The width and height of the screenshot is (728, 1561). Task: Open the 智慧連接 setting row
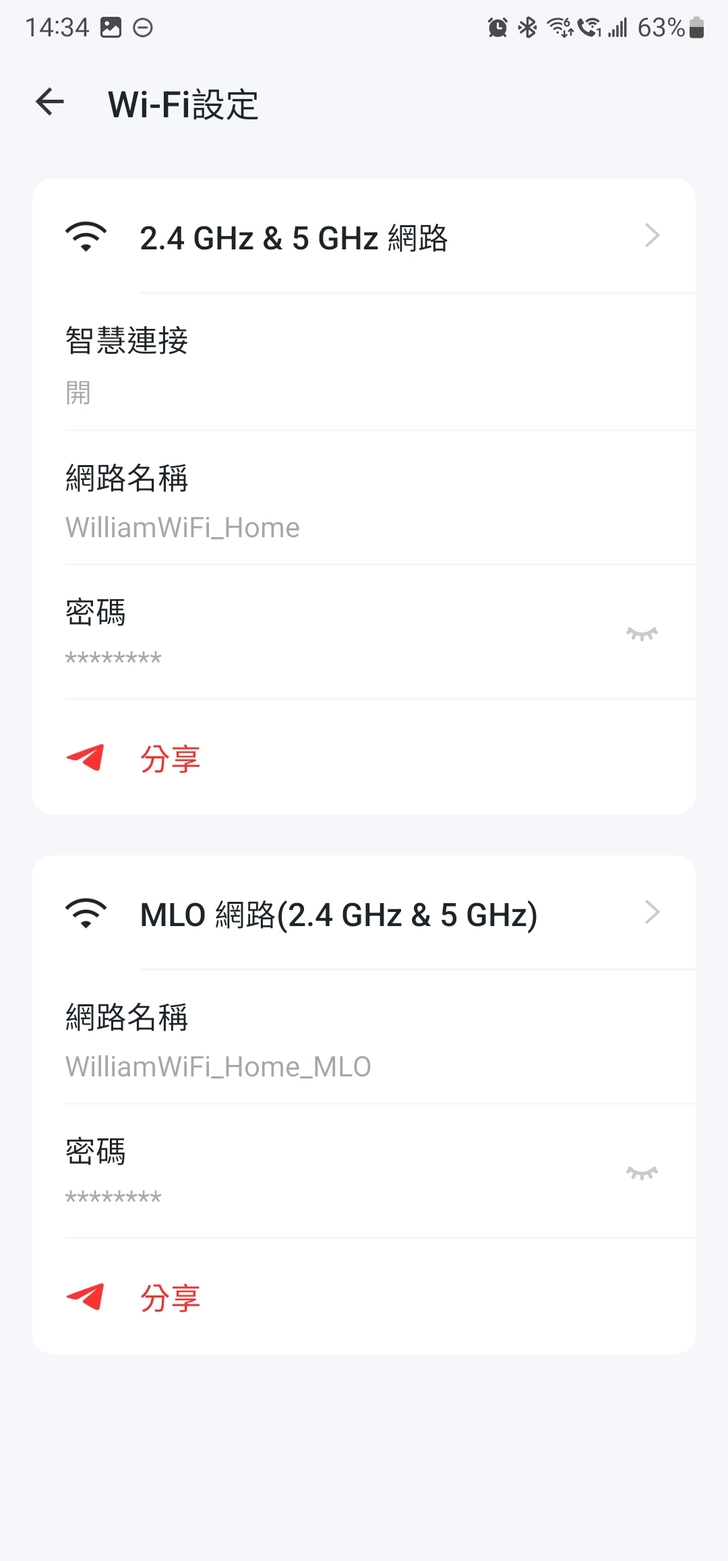coord(364,363)
